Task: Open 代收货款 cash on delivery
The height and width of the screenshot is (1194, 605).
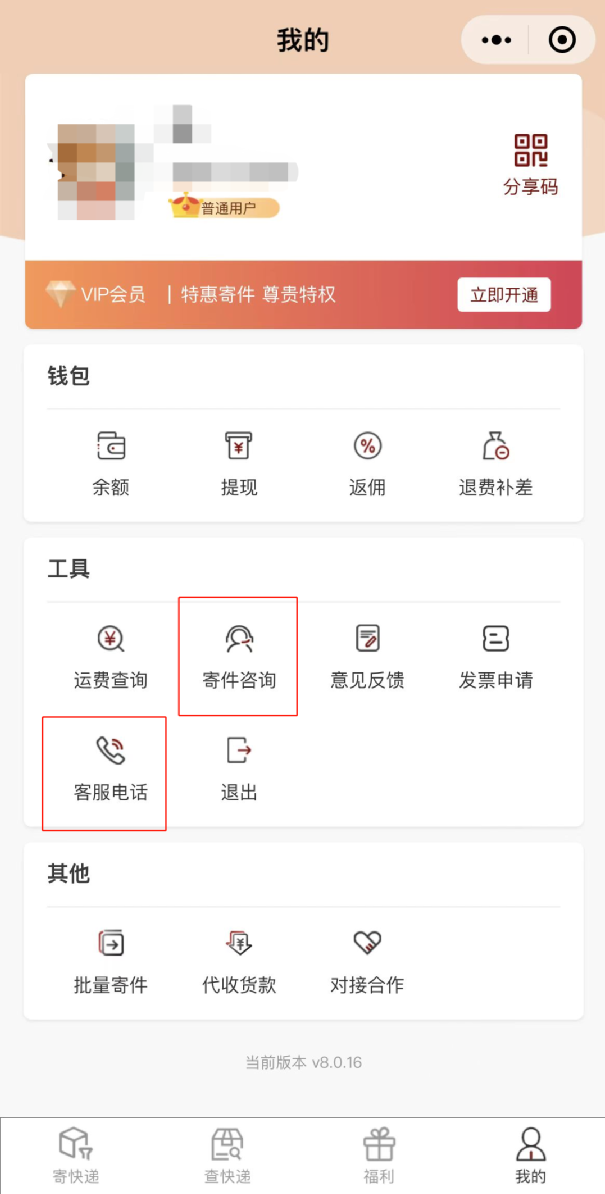Action: [x=239, y=961]
